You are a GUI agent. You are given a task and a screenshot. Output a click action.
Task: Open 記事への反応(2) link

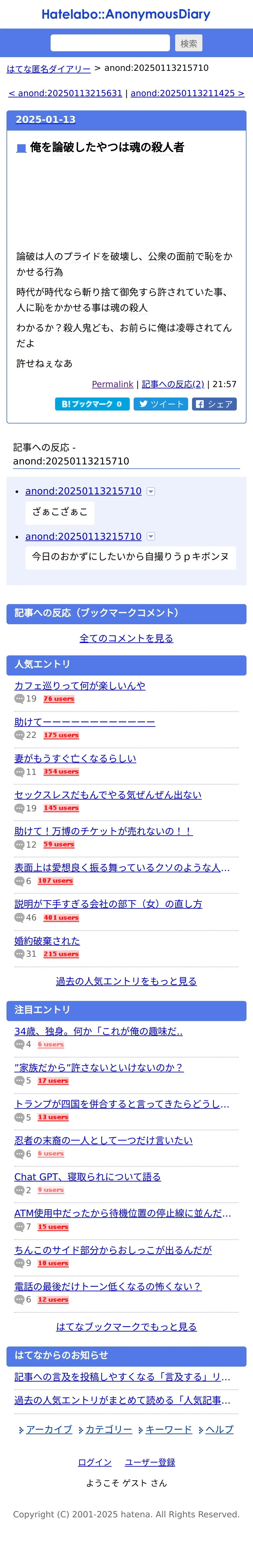(173, 384)
